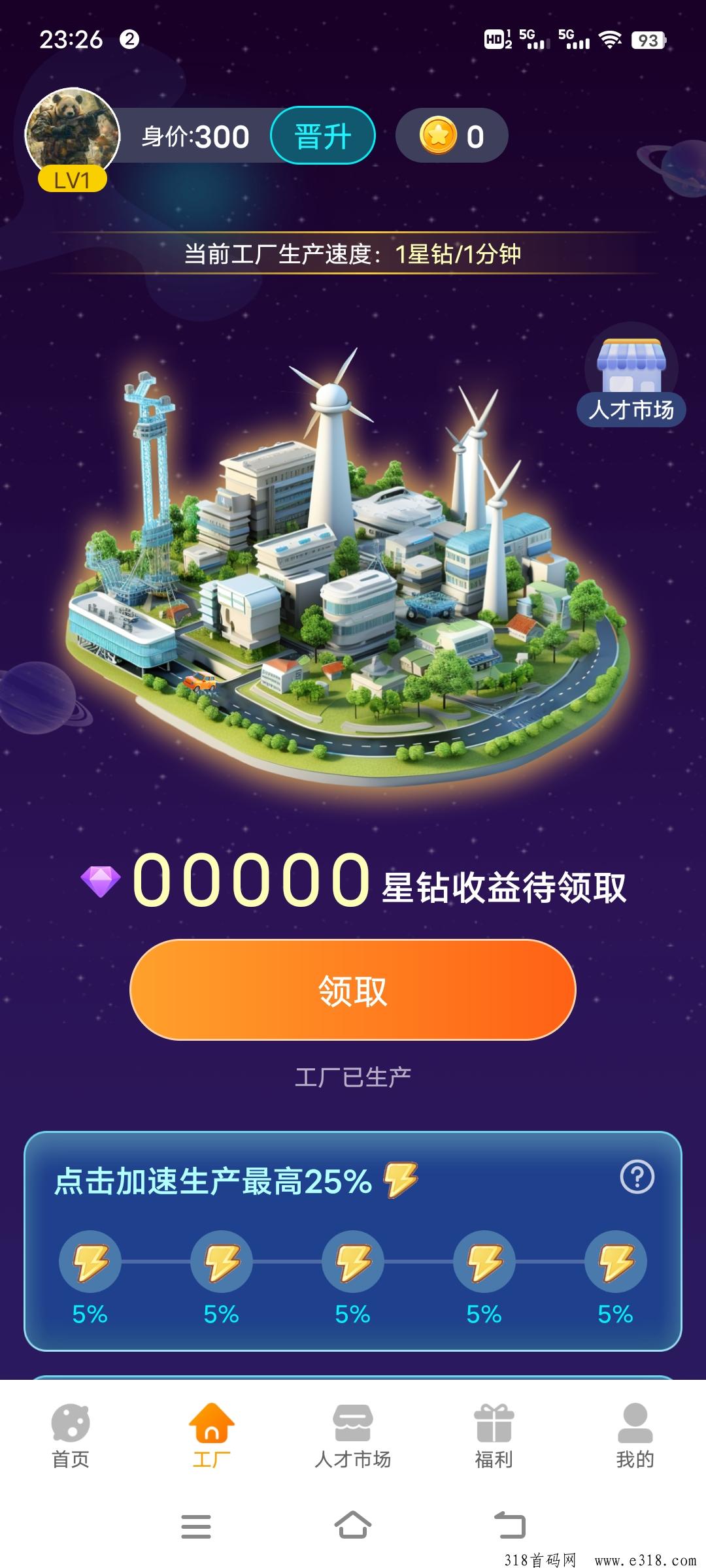
Task: Go back using system back button
Action: click(x=510, y=1526)
